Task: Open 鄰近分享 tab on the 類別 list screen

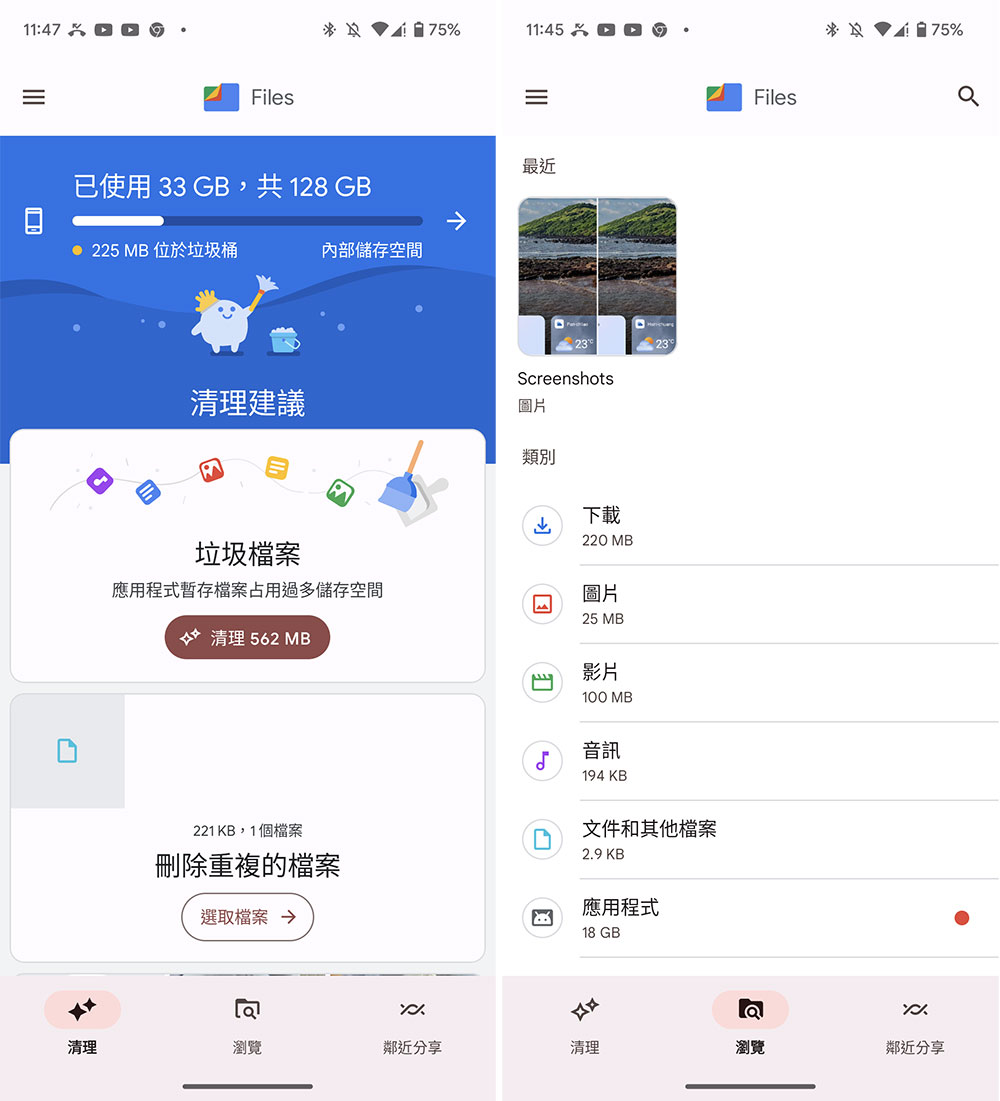Action: tap(915, 1024)
